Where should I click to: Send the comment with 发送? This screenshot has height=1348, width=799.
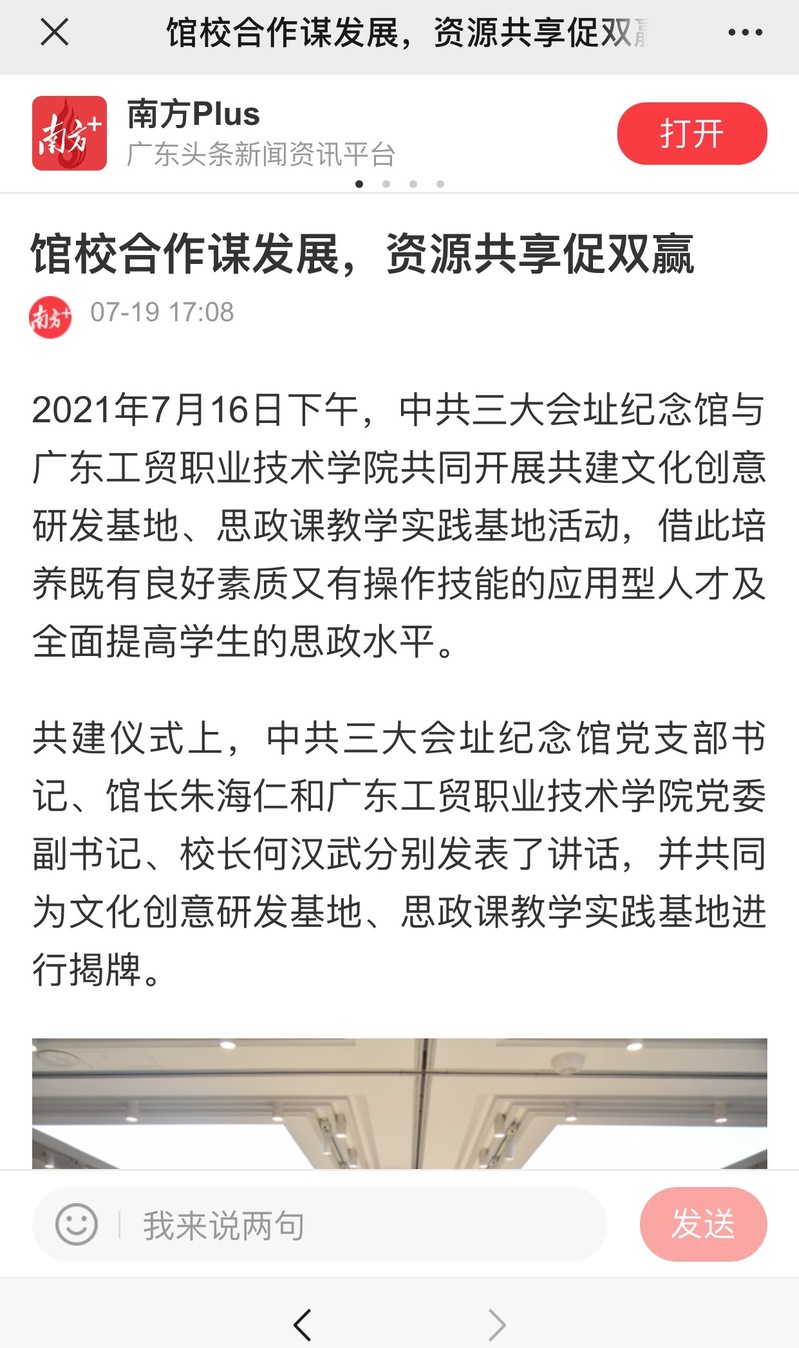pyautogui.click(x=703, y=1224)
